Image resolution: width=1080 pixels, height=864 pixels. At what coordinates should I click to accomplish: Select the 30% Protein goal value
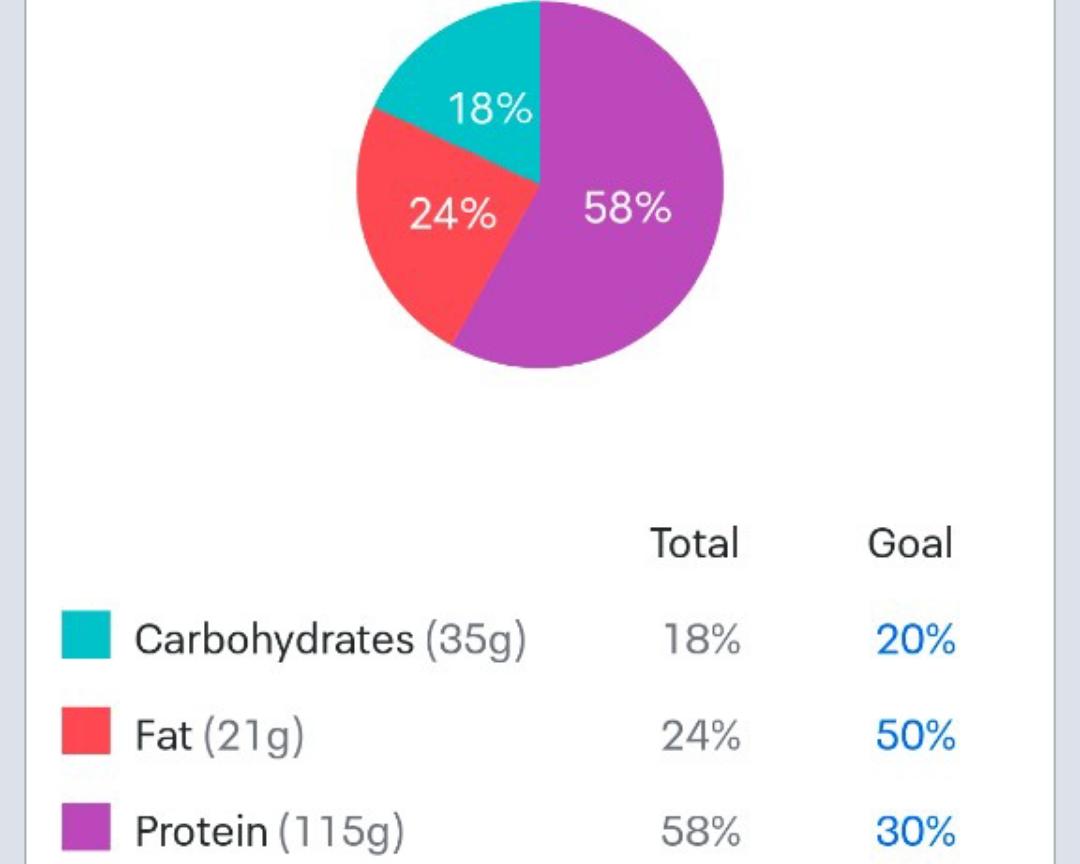(x=915, y=831)
